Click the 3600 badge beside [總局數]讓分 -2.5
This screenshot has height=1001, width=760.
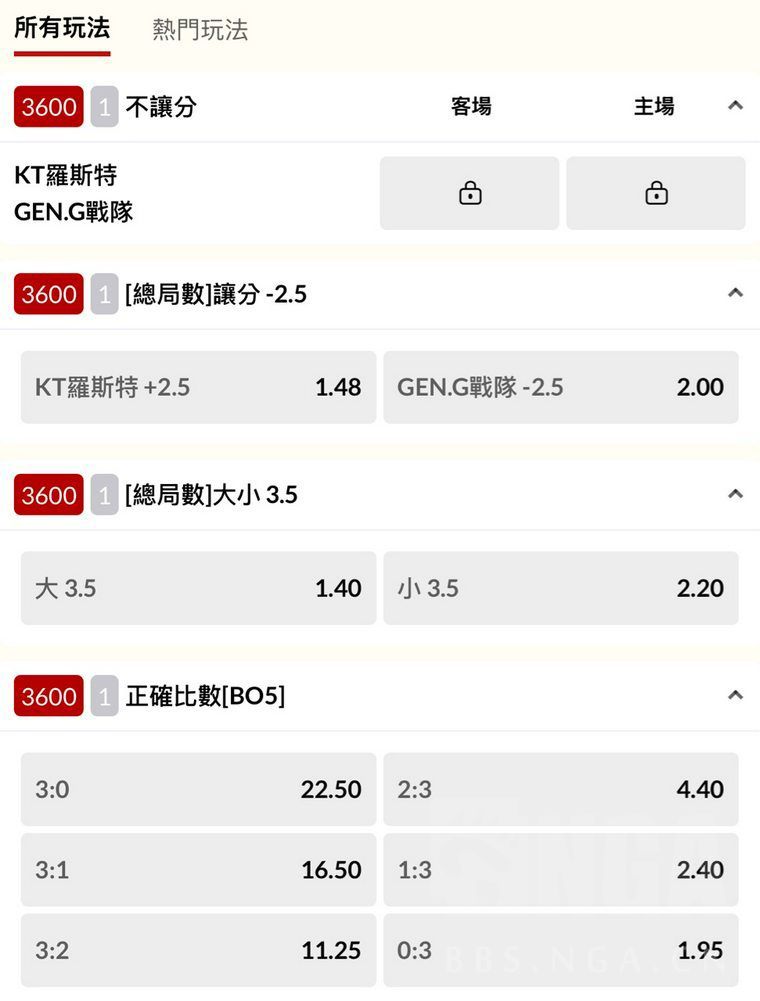pos(47,294)
